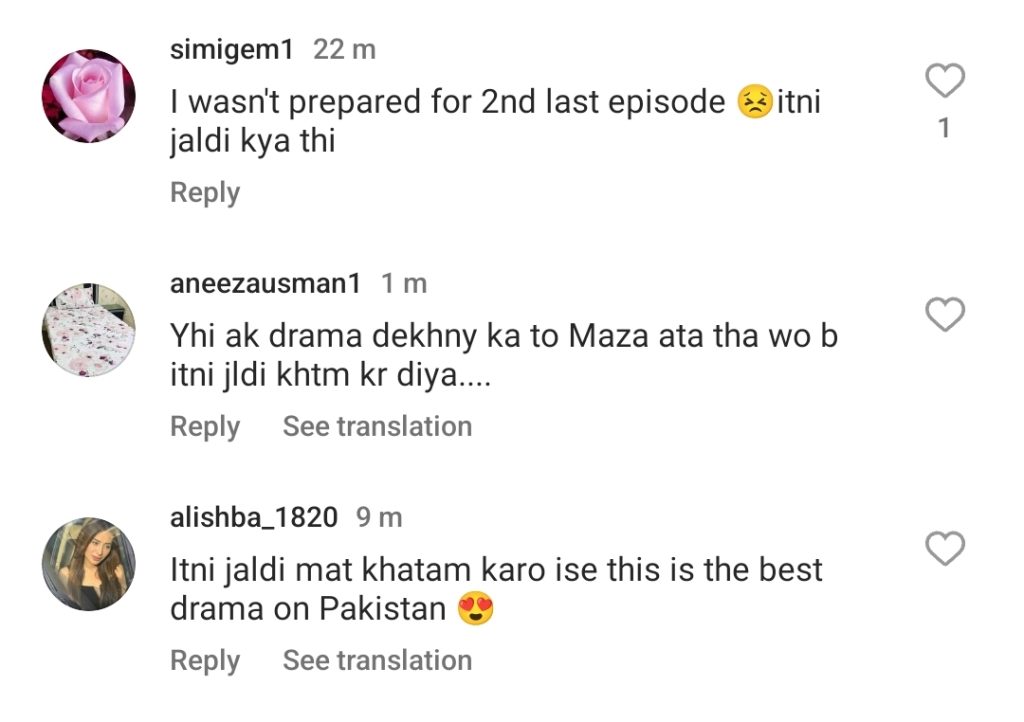Viewport: 1024px width, 722px height.
Task: Reply to simigem1's comment
Action: pyautogui.click(x=205, y=193)
